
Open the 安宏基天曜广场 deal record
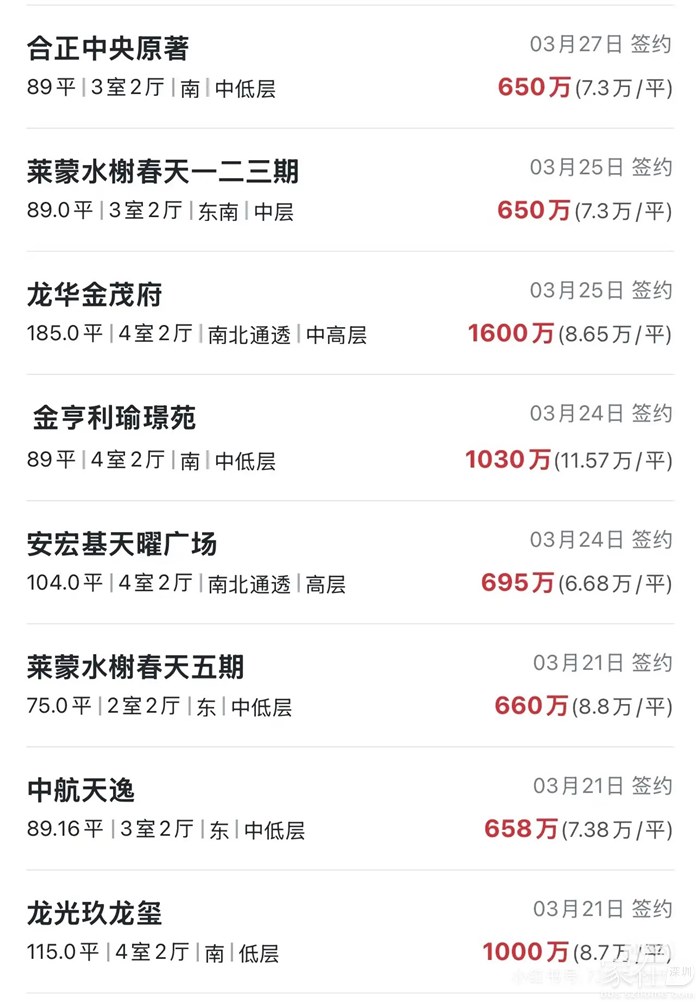click(x=122, y=544)
